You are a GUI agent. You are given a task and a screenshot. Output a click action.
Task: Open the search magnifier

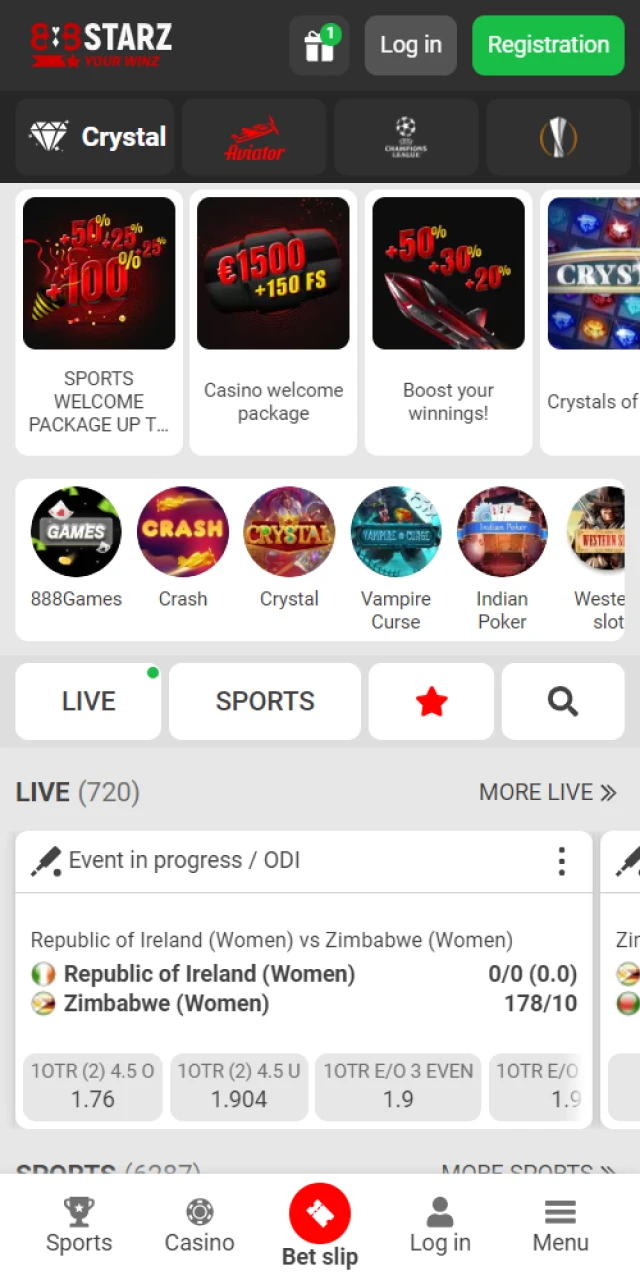pos(563,702)
